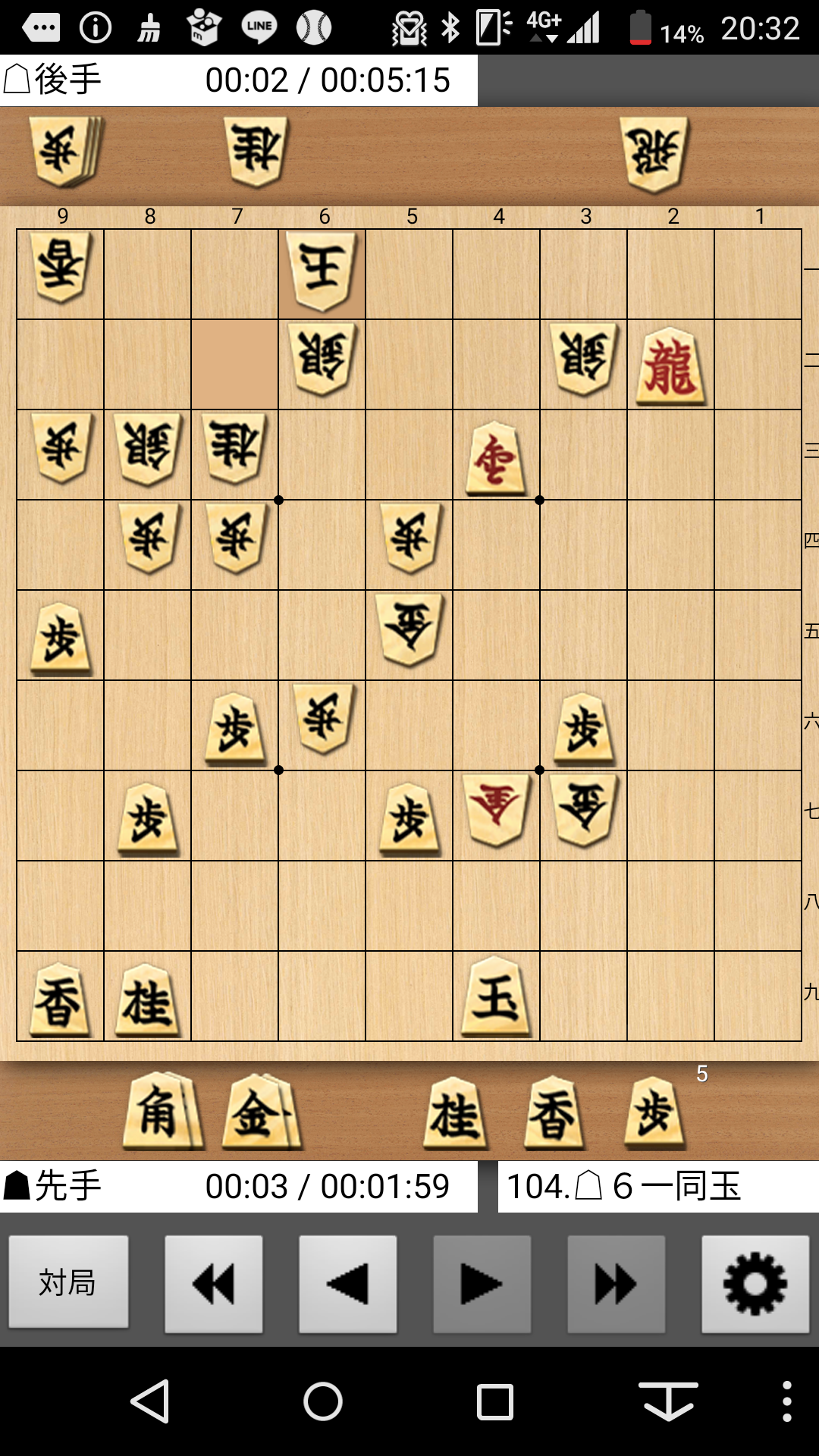Screen dimensions: 819x1456
Task: Go back with system back button
Action: tap(150, 1401)
